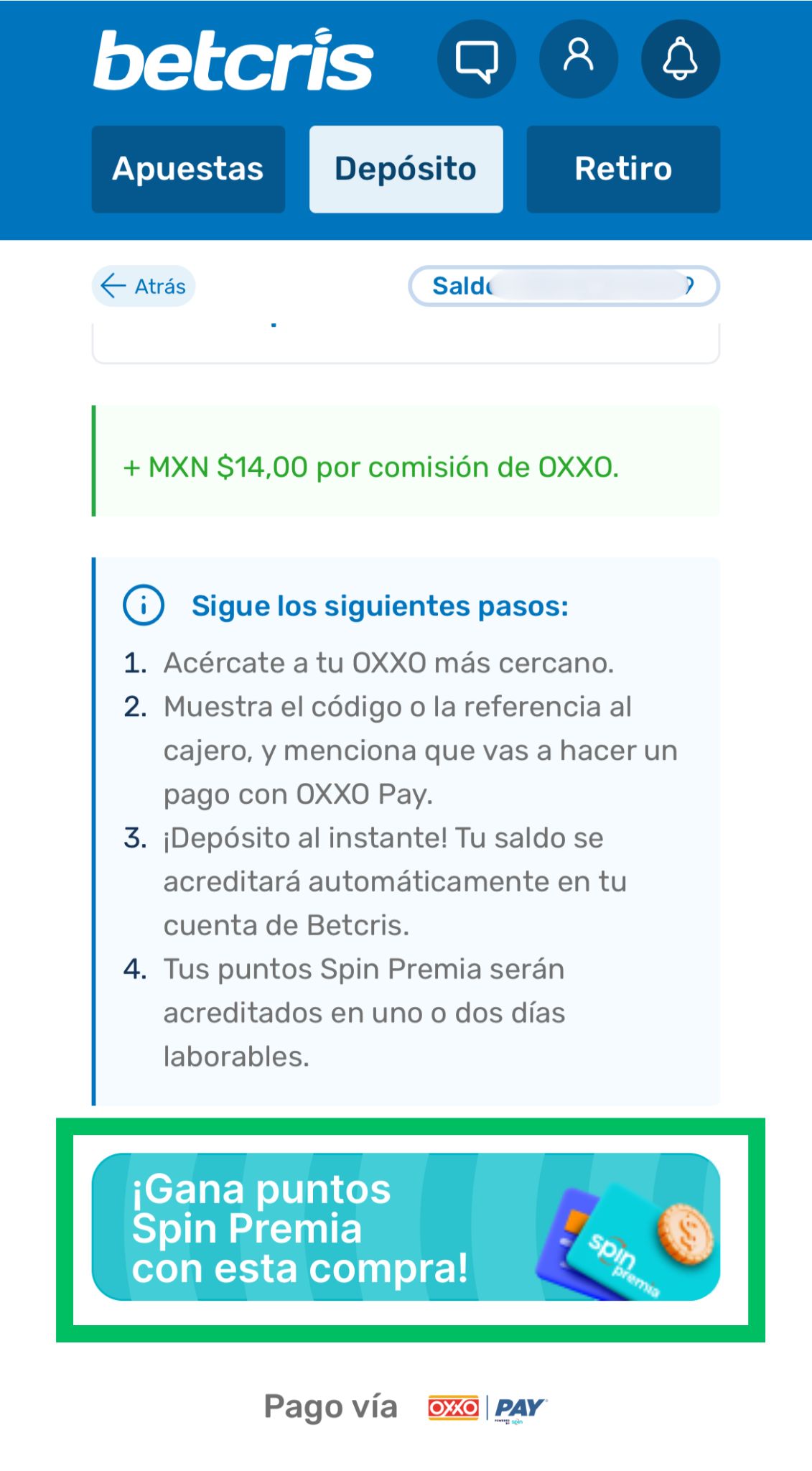This screenshot has height=1471, width=812.
Task: Open the chat support icon
Action: 476,59
